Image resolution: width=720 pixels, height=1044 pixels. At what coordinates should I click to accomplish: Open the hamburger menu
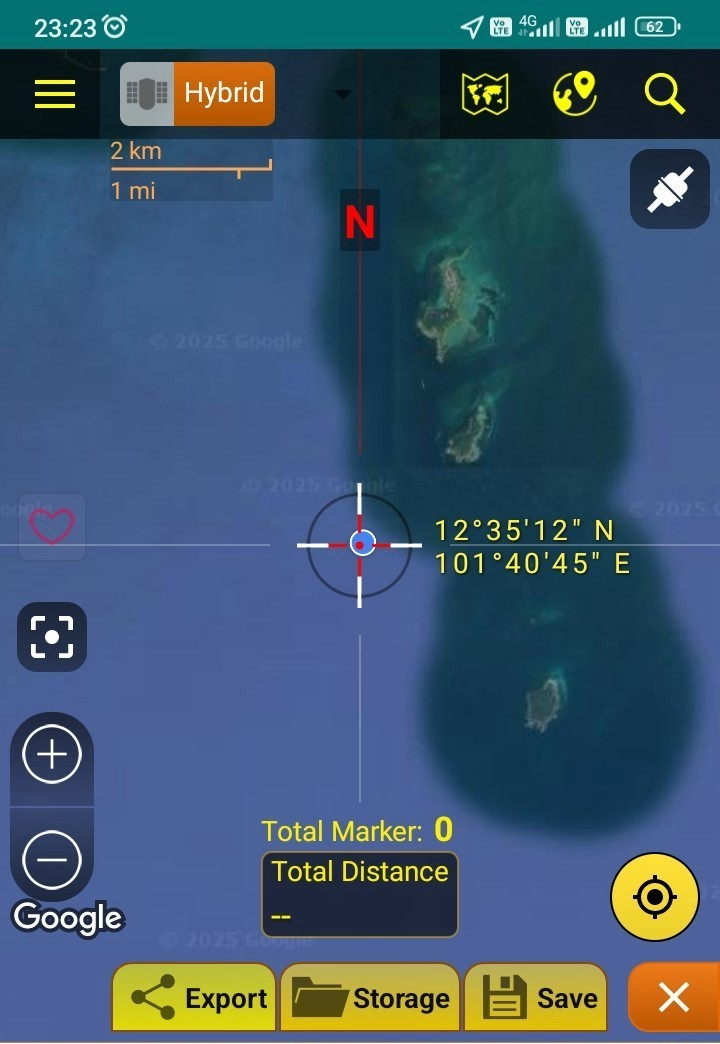pos(54,94)
